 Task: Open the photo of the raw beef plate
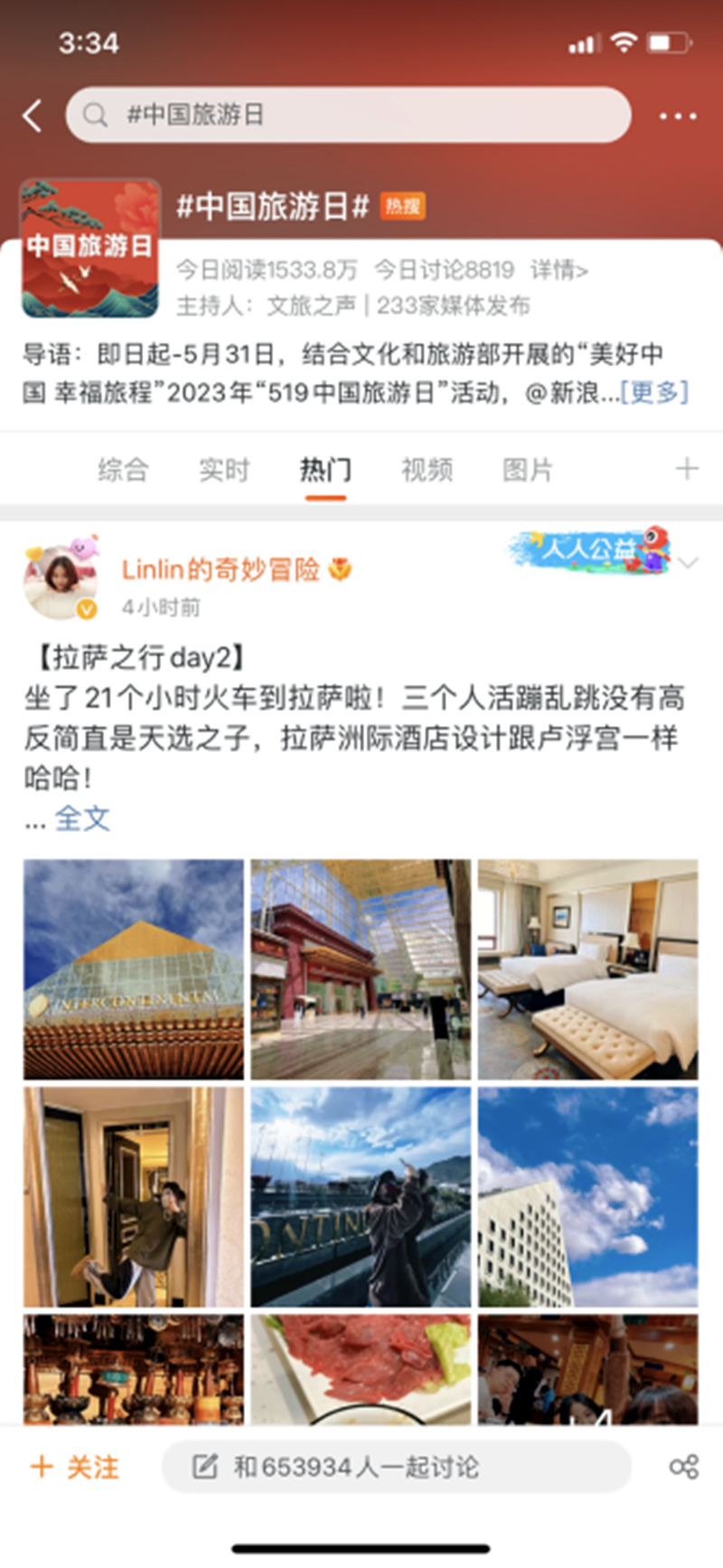(361, 1367)
